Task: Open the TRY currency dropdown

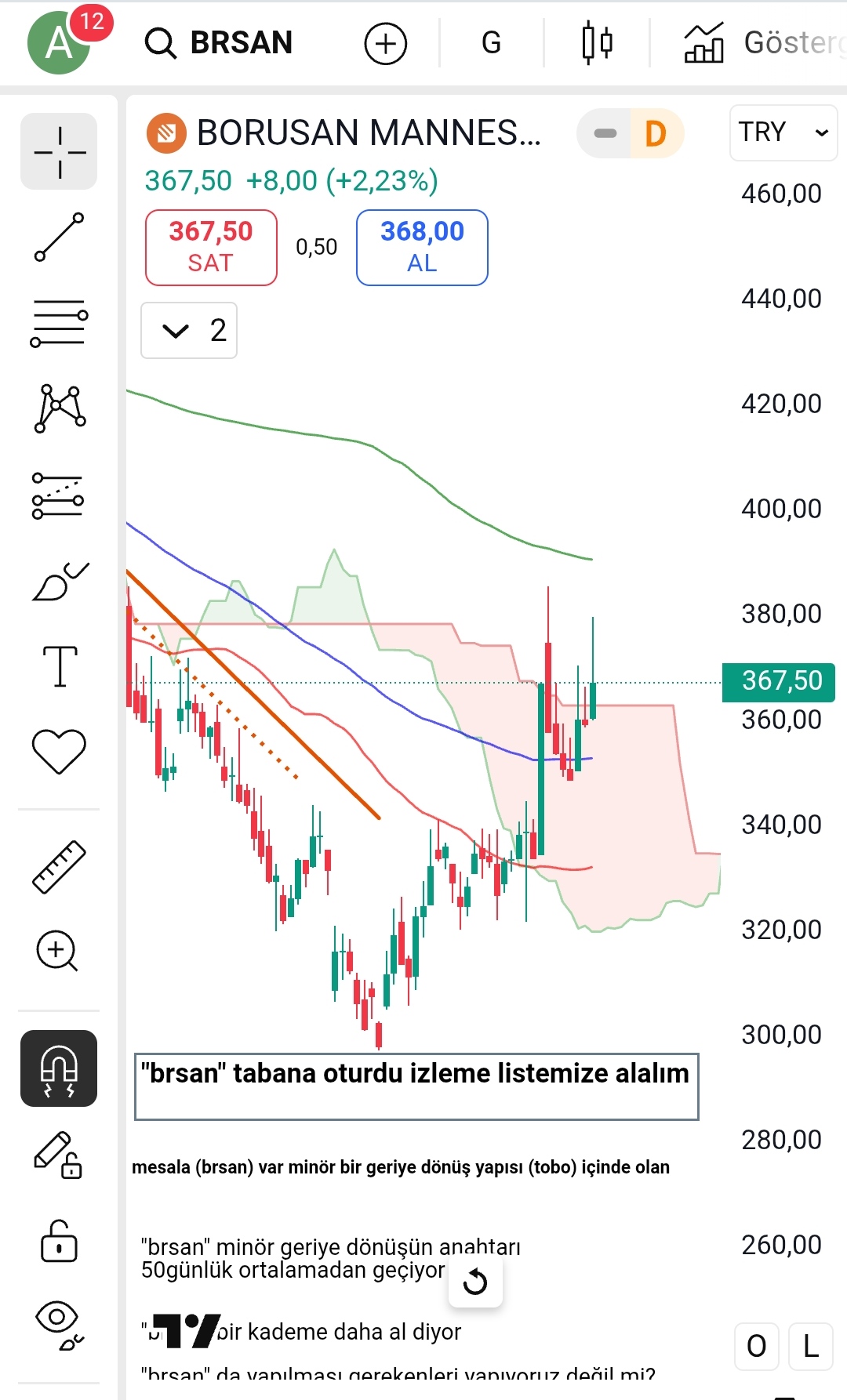Action: coord(783,132)
